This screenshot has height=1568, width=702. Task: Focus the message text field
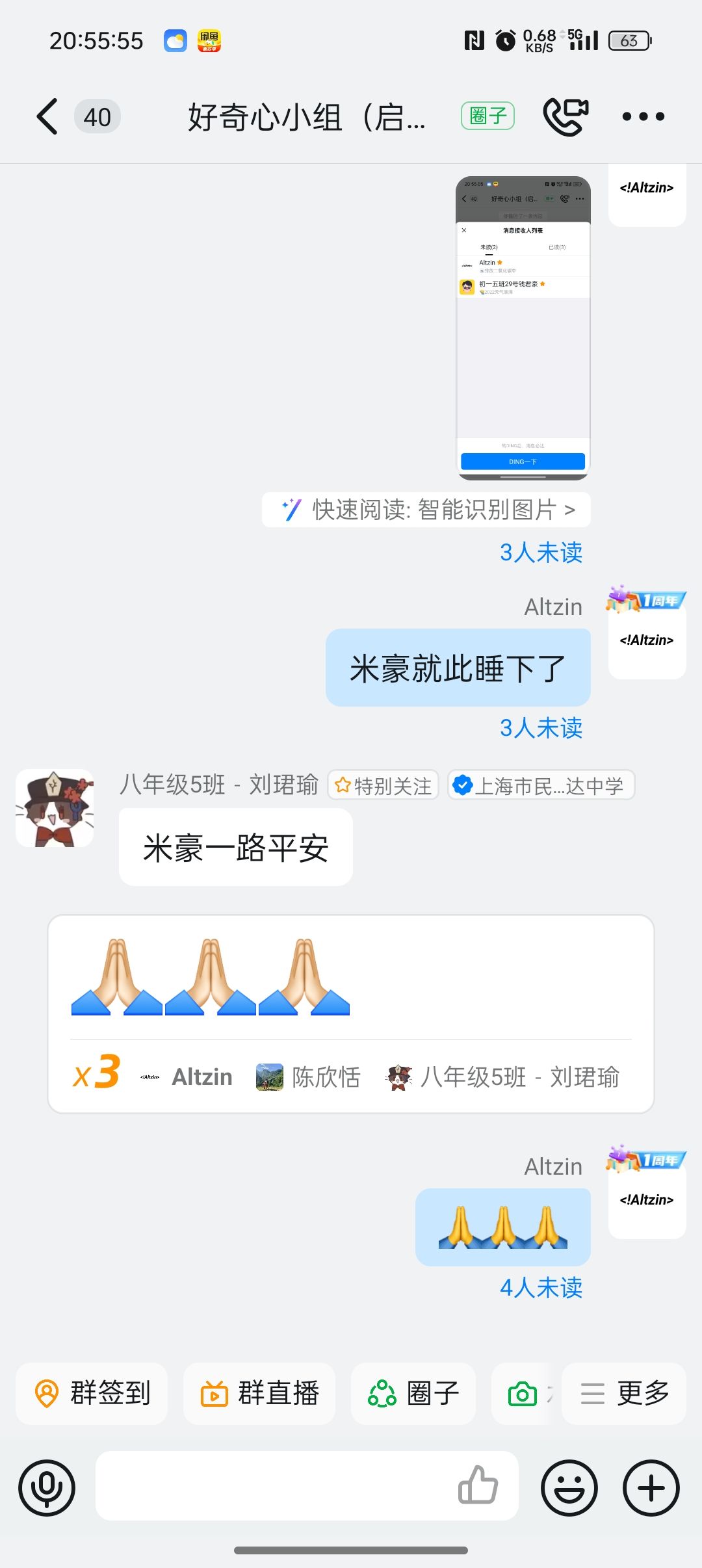click(273, 1486)
